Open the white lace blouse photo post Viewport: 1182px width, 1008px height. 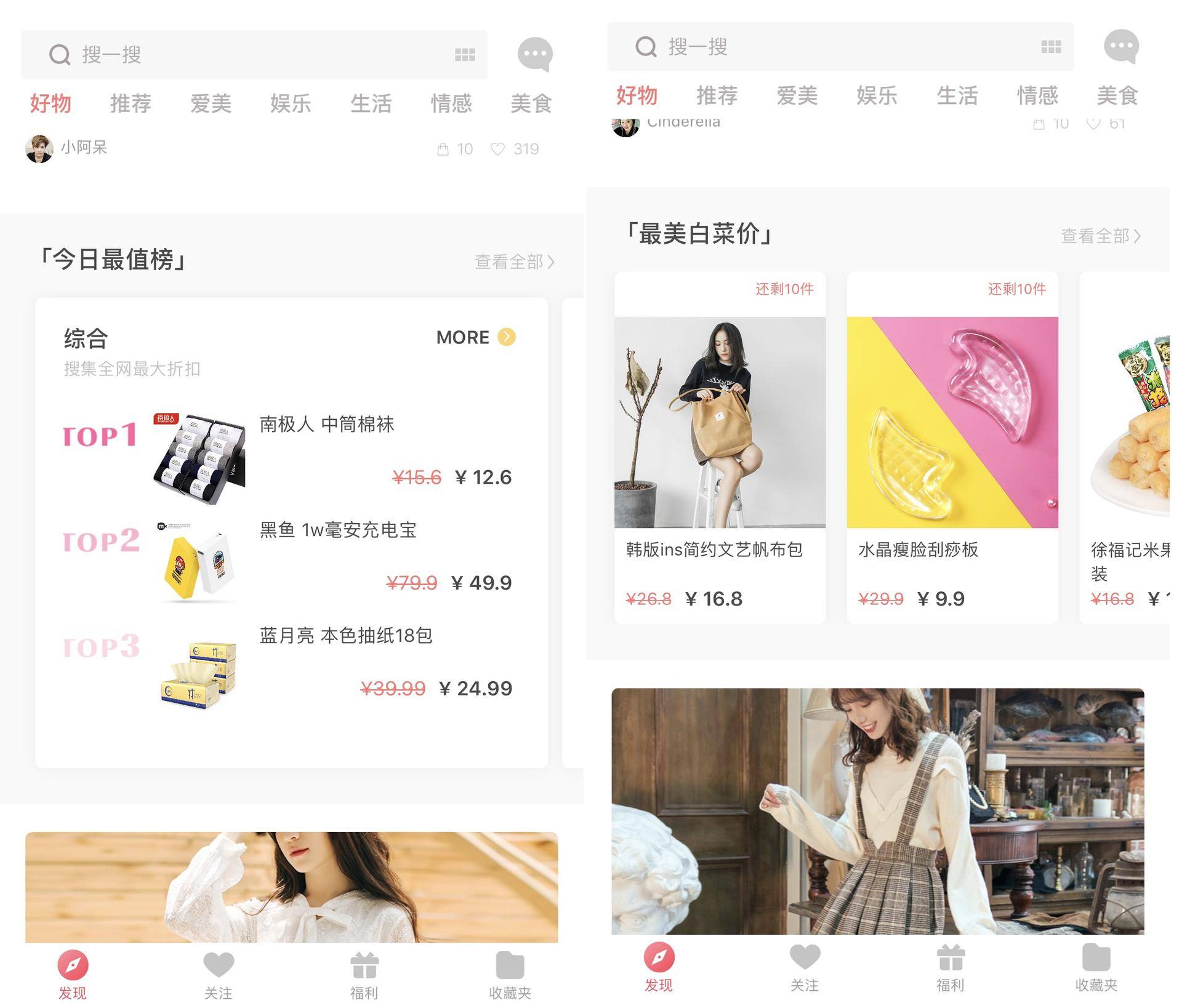291,886
